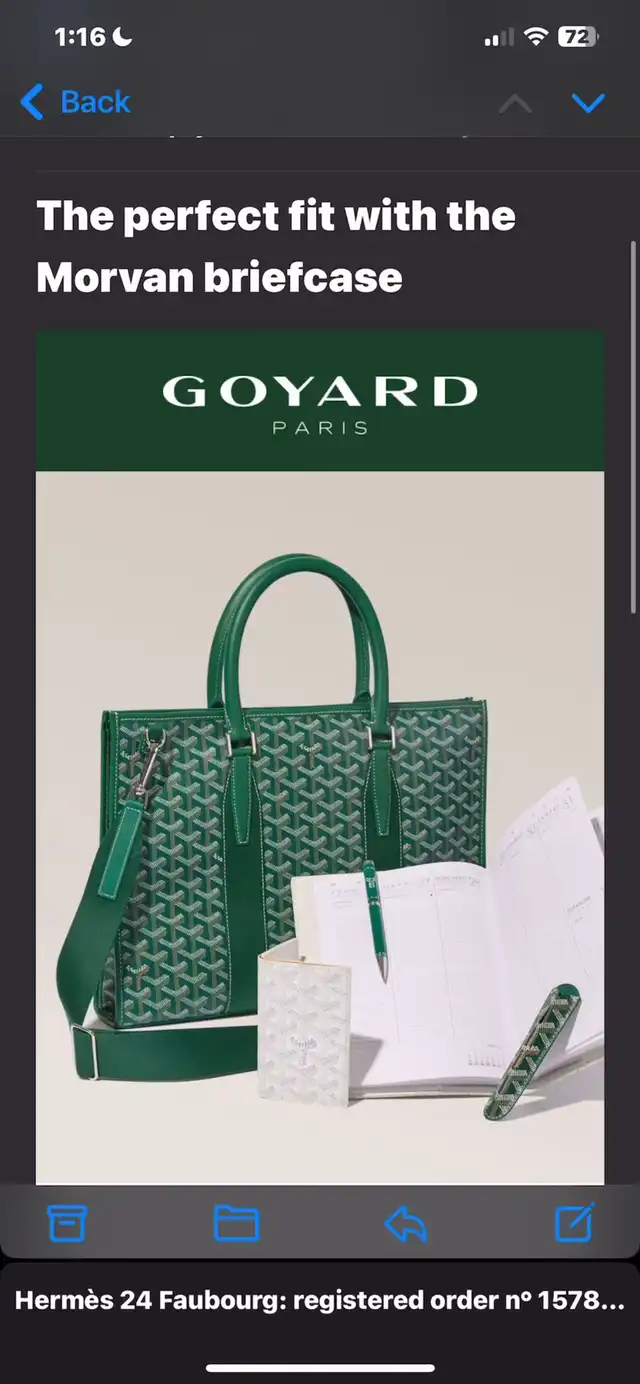Go back to the mailbox list
Image resolution: width=640 pixels, height=1384 pixels.
(x=75, y=102)
